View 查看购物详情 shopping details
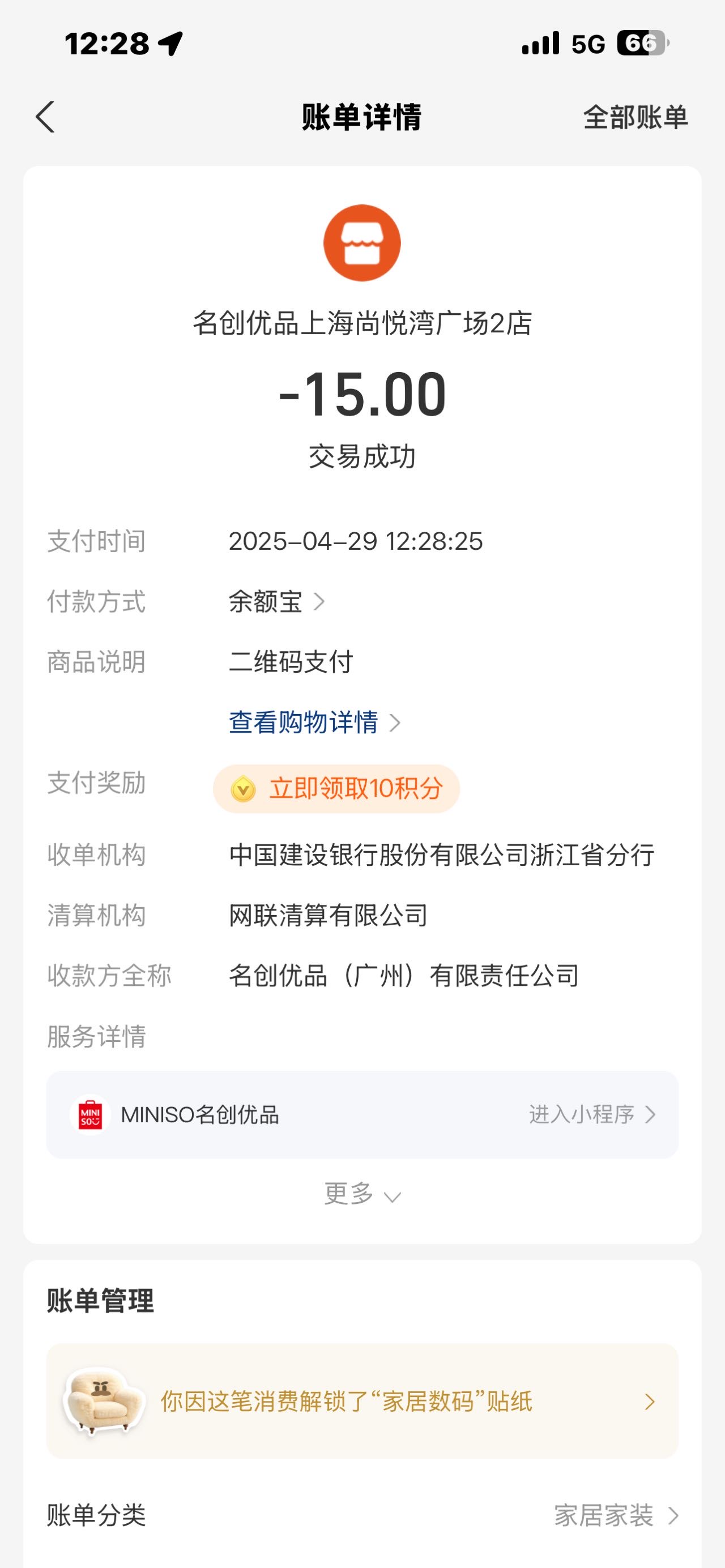725x1568 pixels. [315, 723]
